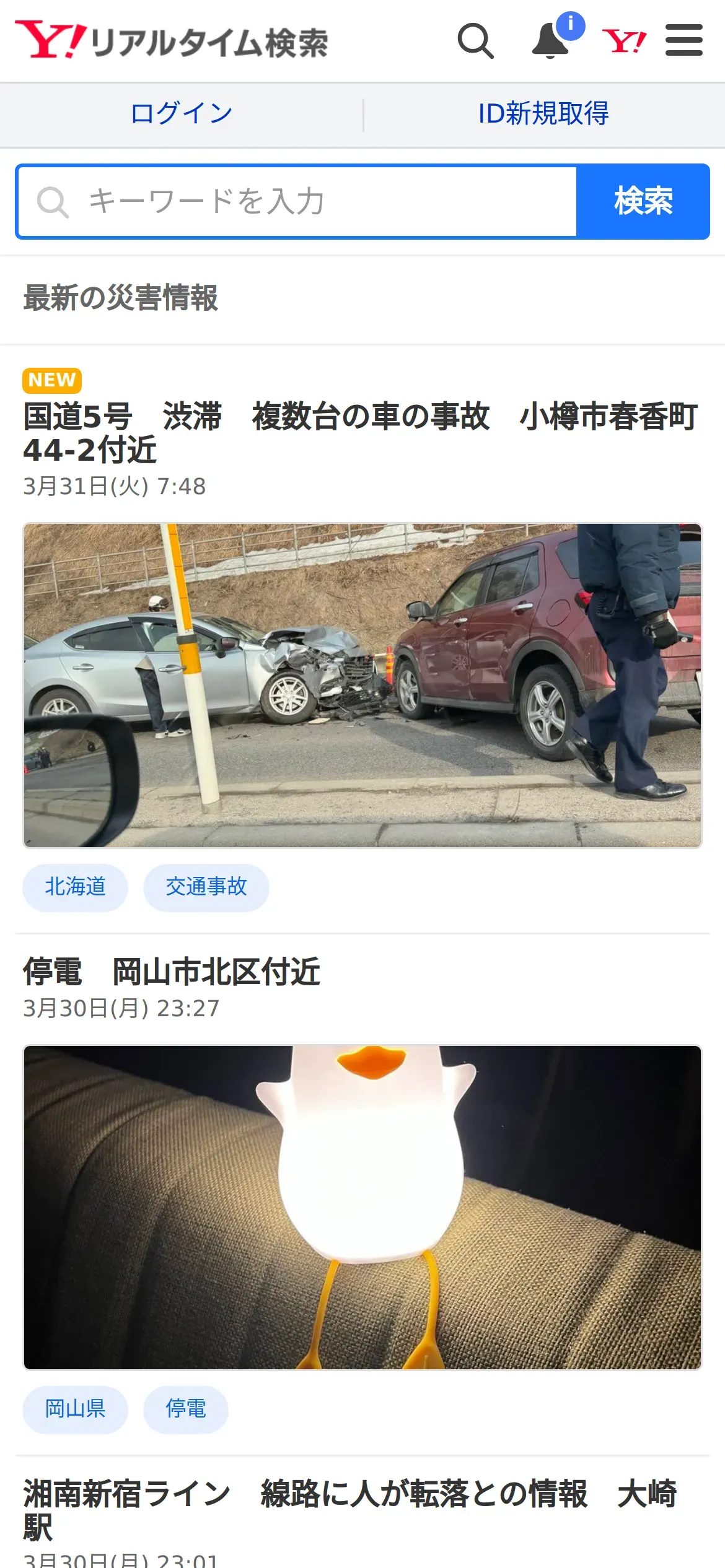Viewport: 725px width, 1568px height.
Task: Tap the blue 検索 button
Action: pyautogui.click(x=643, y=202)
